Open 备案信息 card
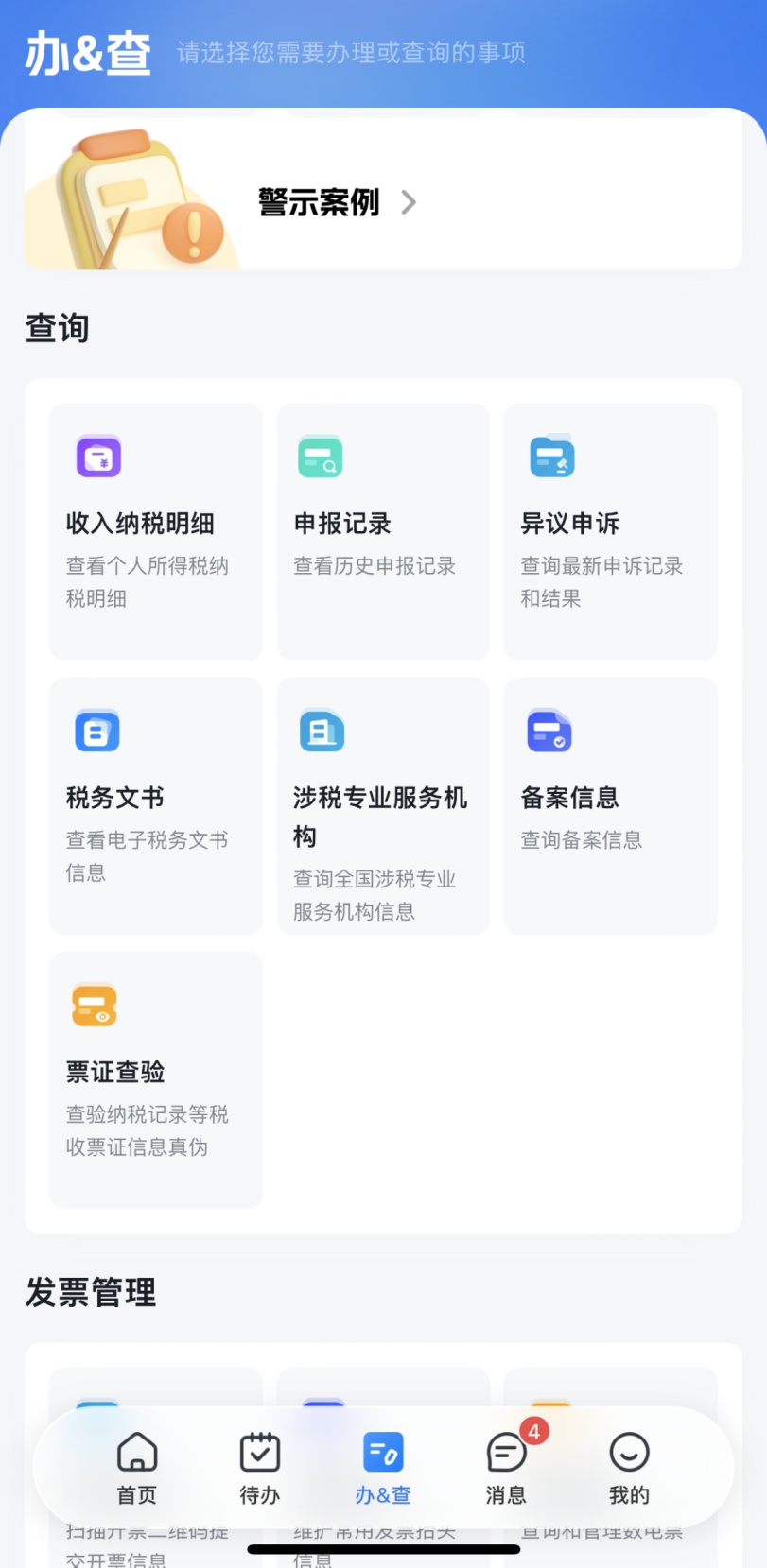The height and width of the screenshot is (1568, 767). pos(610,806)
